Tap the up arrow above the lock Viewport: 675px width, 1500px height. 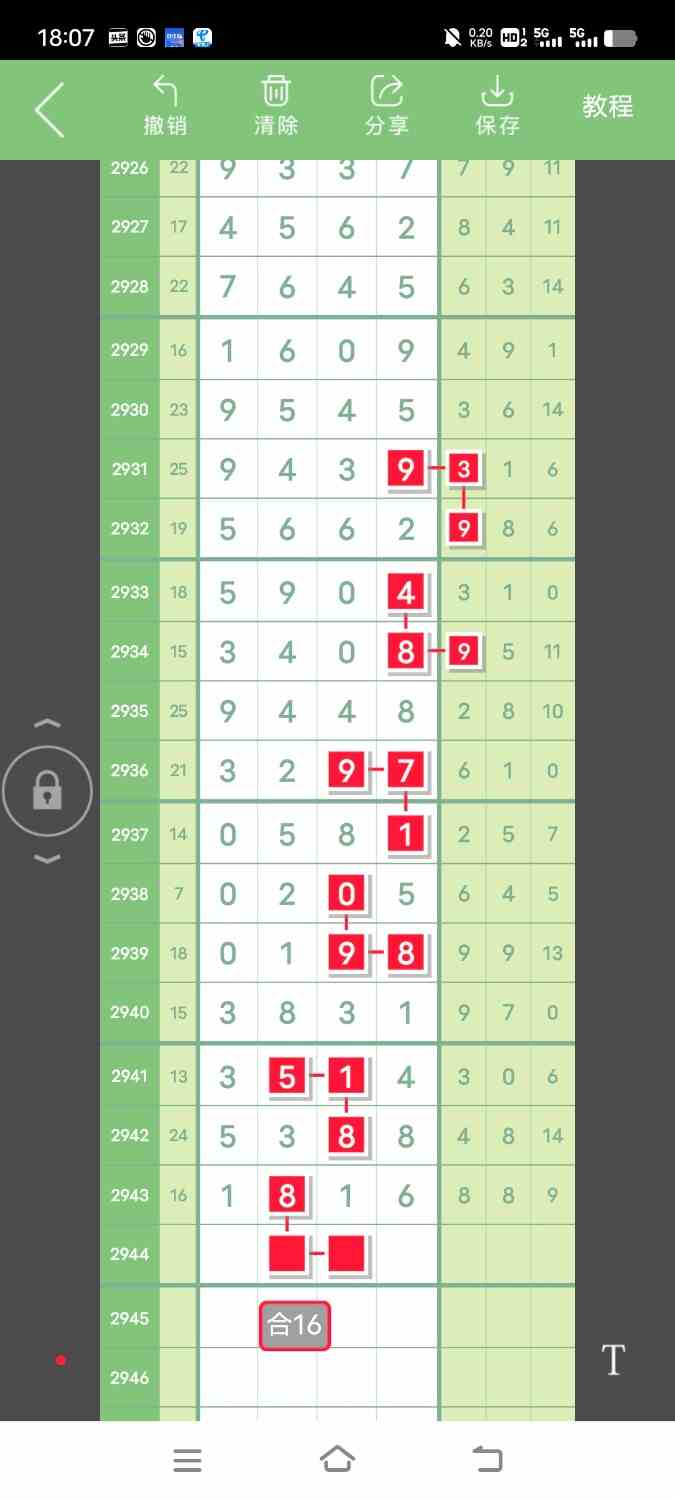48,723
